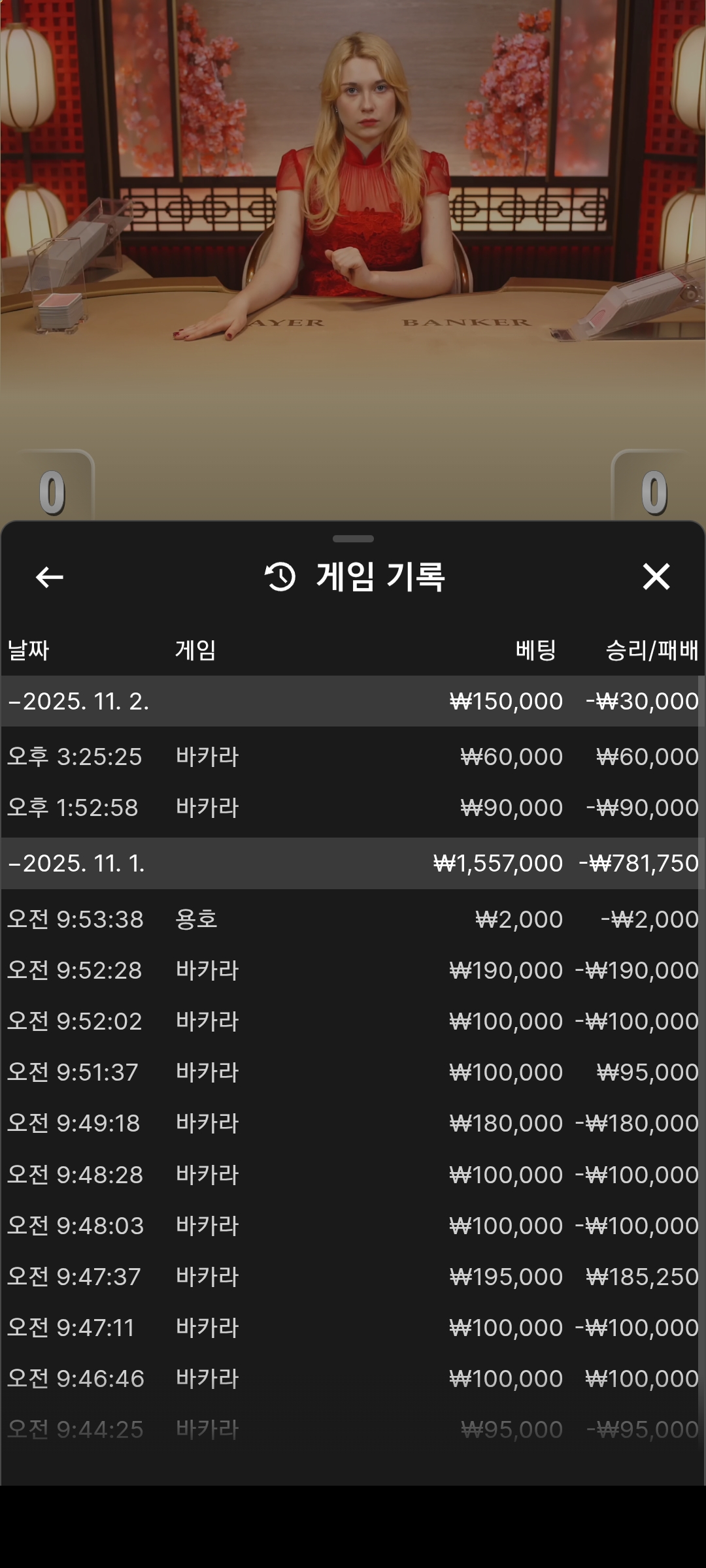Go back from the game history panel
The width and height of the screenshot is (706, 1568).
49,577
